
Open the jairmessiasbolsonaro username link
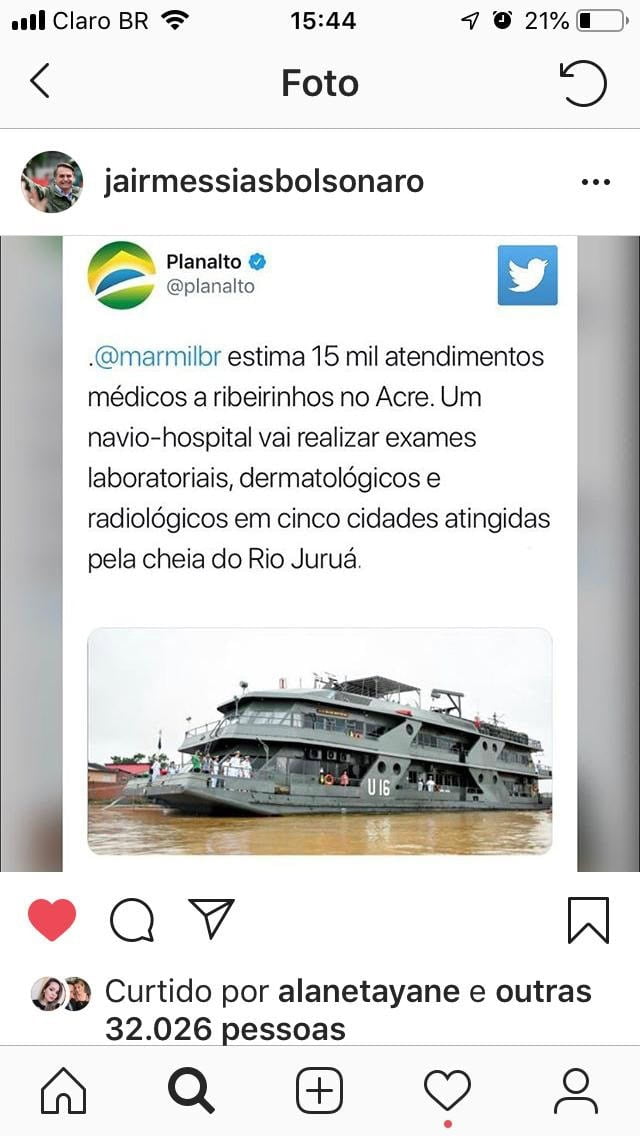click(x=264, y=181)
